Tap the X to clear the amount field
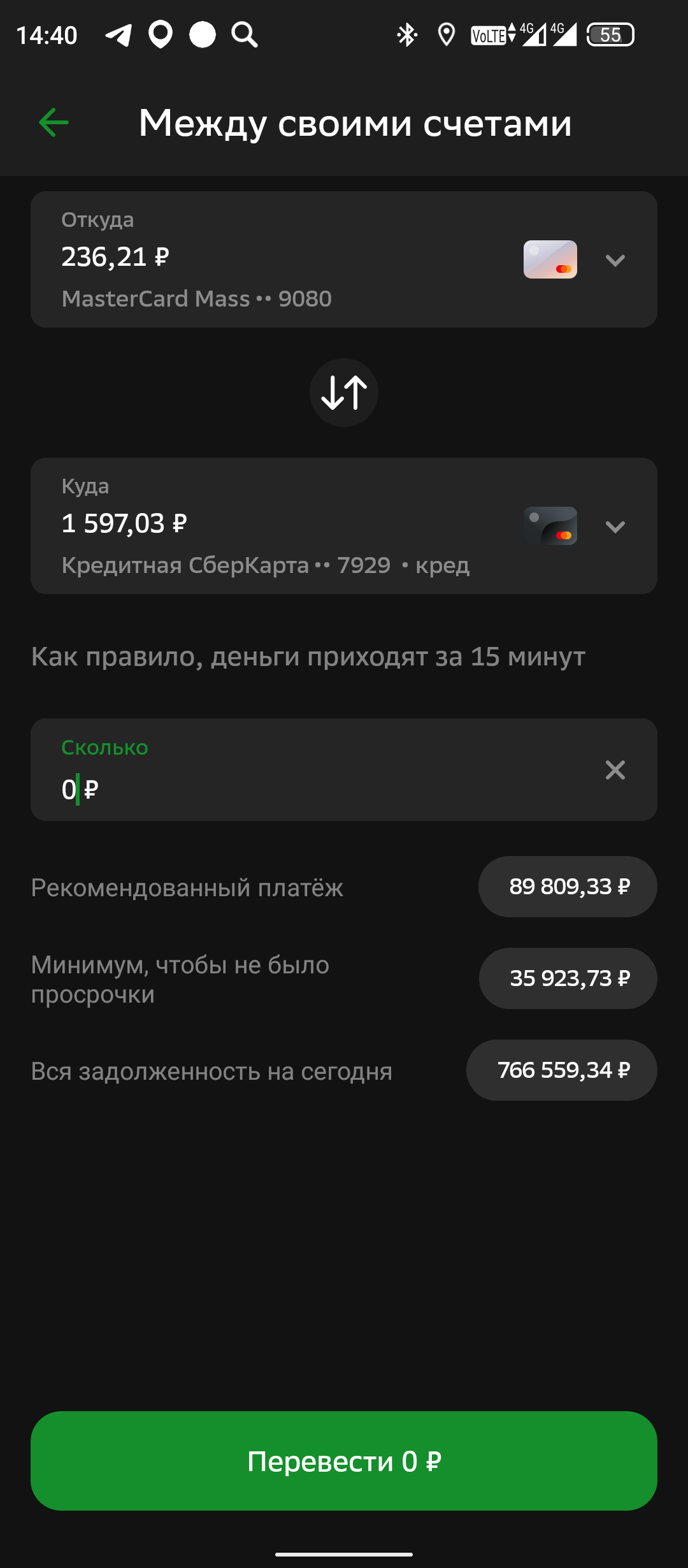688x1568 pixels. (x=615, y=770)
